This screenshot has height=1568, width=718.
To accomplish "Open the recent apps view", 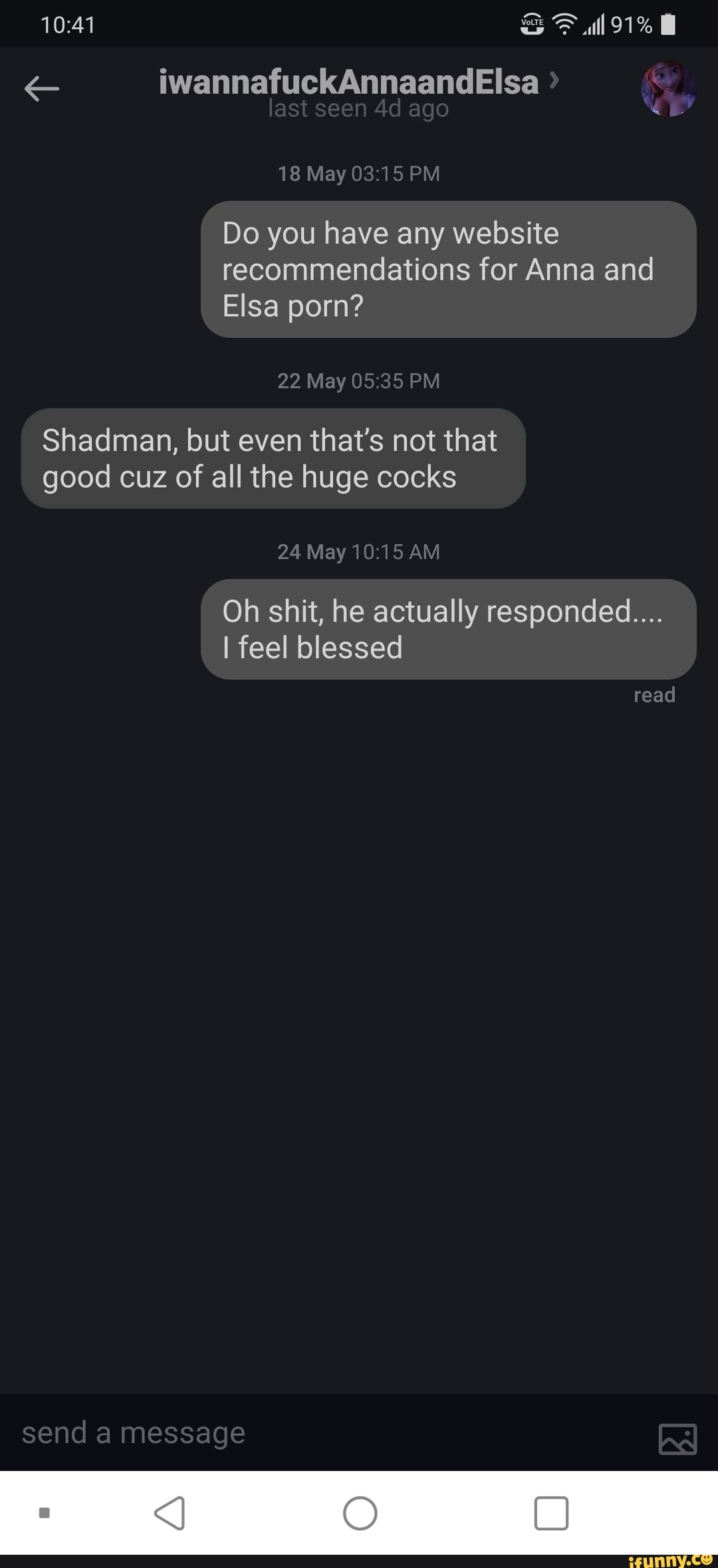I will [x=550, y=1513].
